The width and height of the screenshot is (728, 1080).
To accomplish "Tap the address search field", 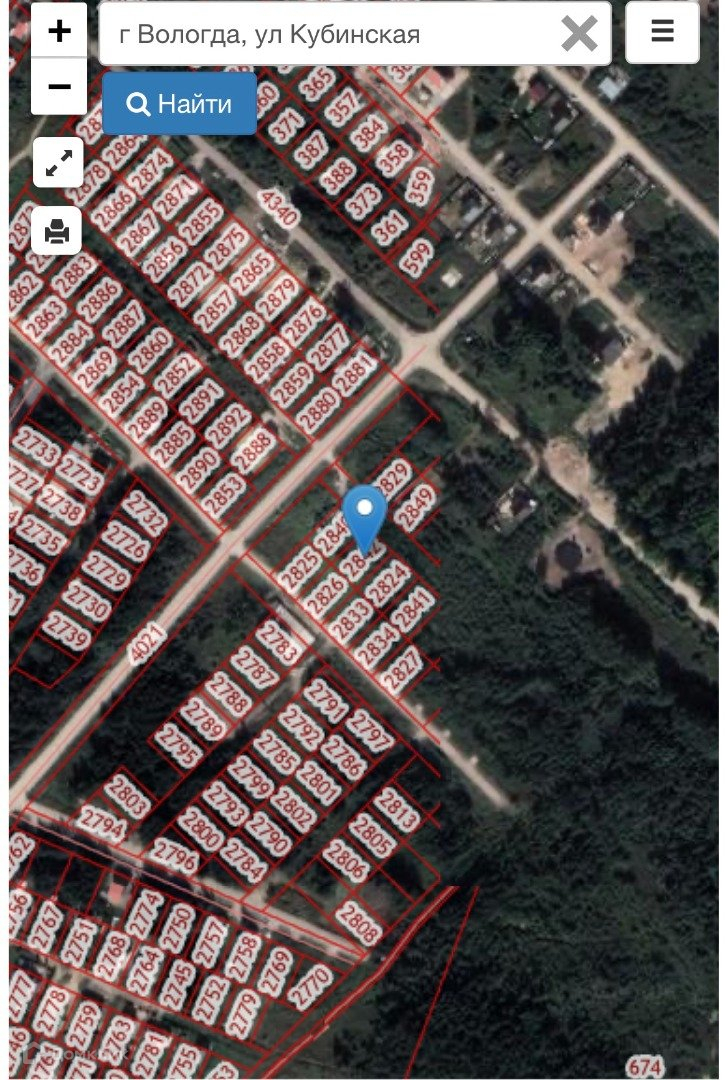I will tap(330, 35).
